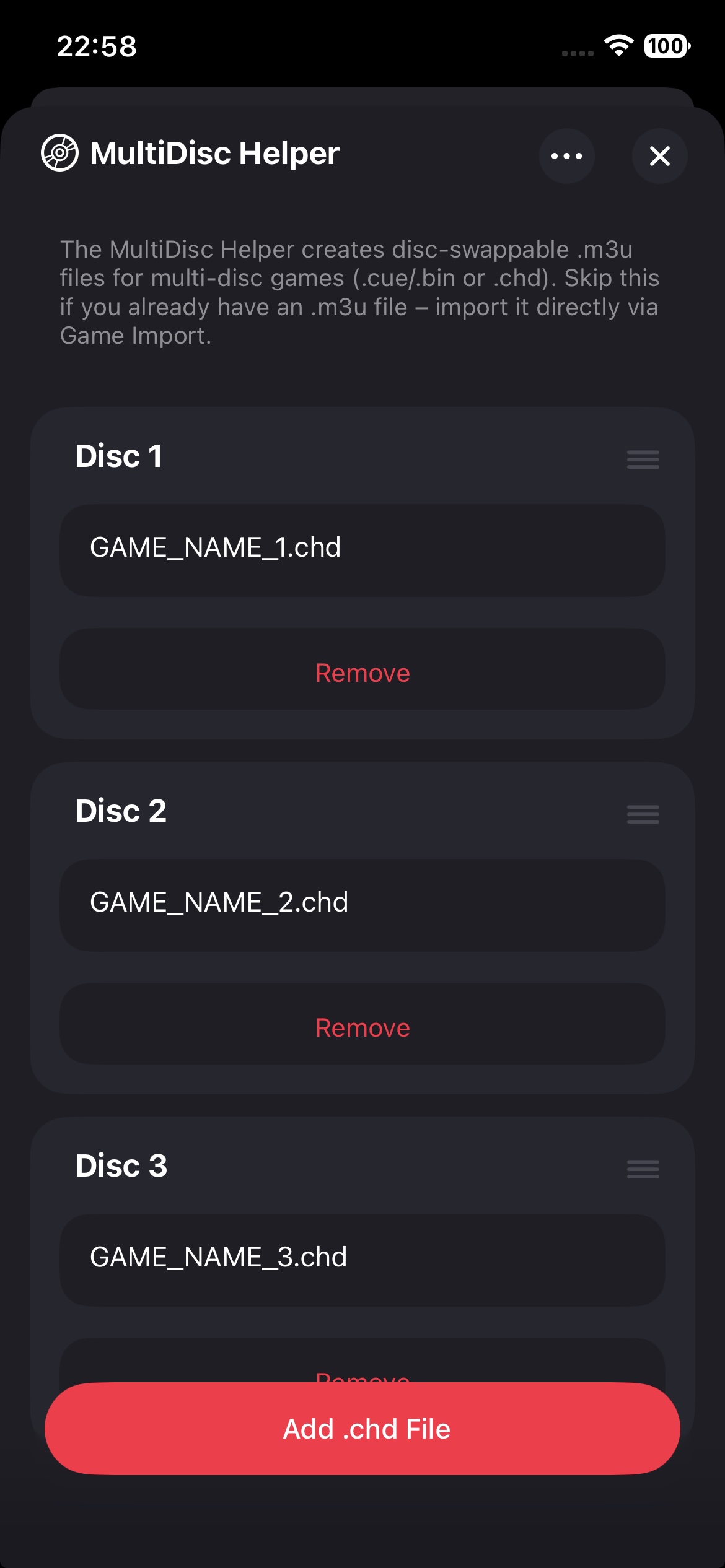Tap the reorder handle for Disc 2
The width and height of the screenshot is (725, 1568).
[x=643, y=814]
